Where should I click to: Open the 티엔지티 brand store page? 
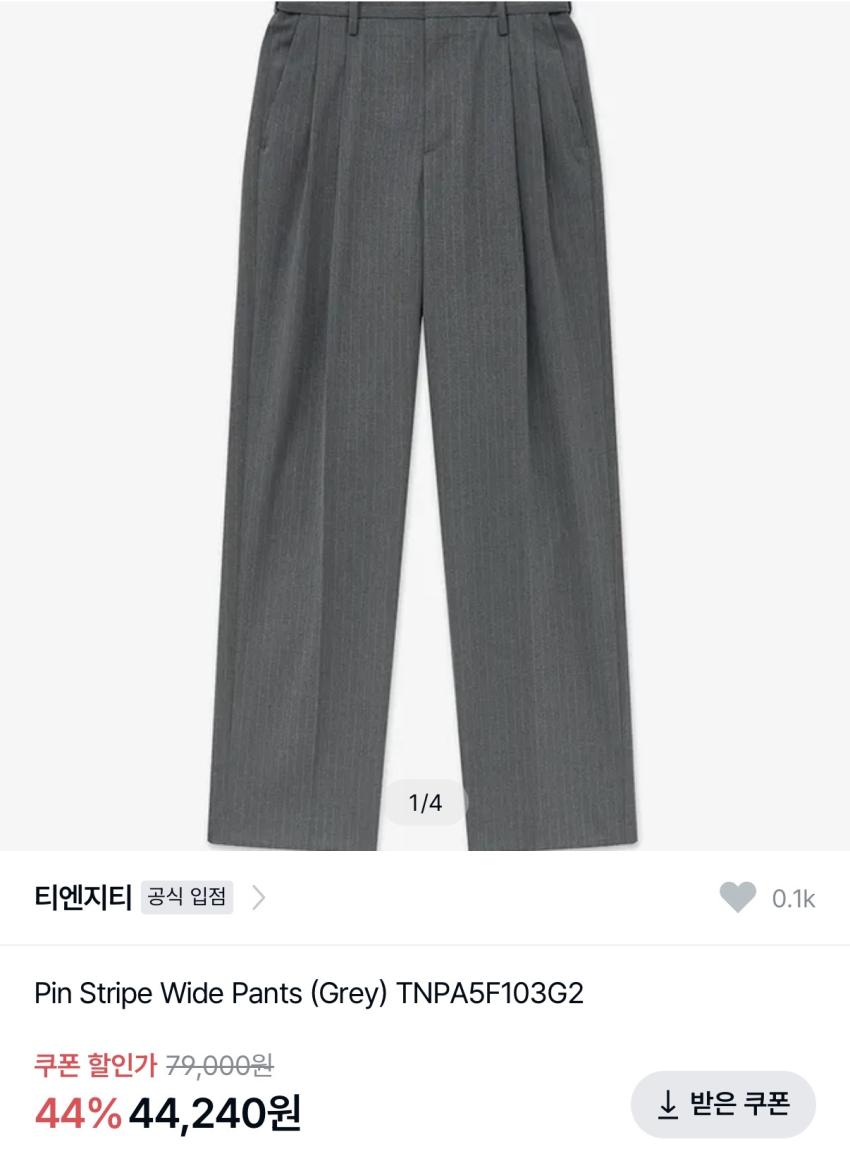(x=83, y=898)
